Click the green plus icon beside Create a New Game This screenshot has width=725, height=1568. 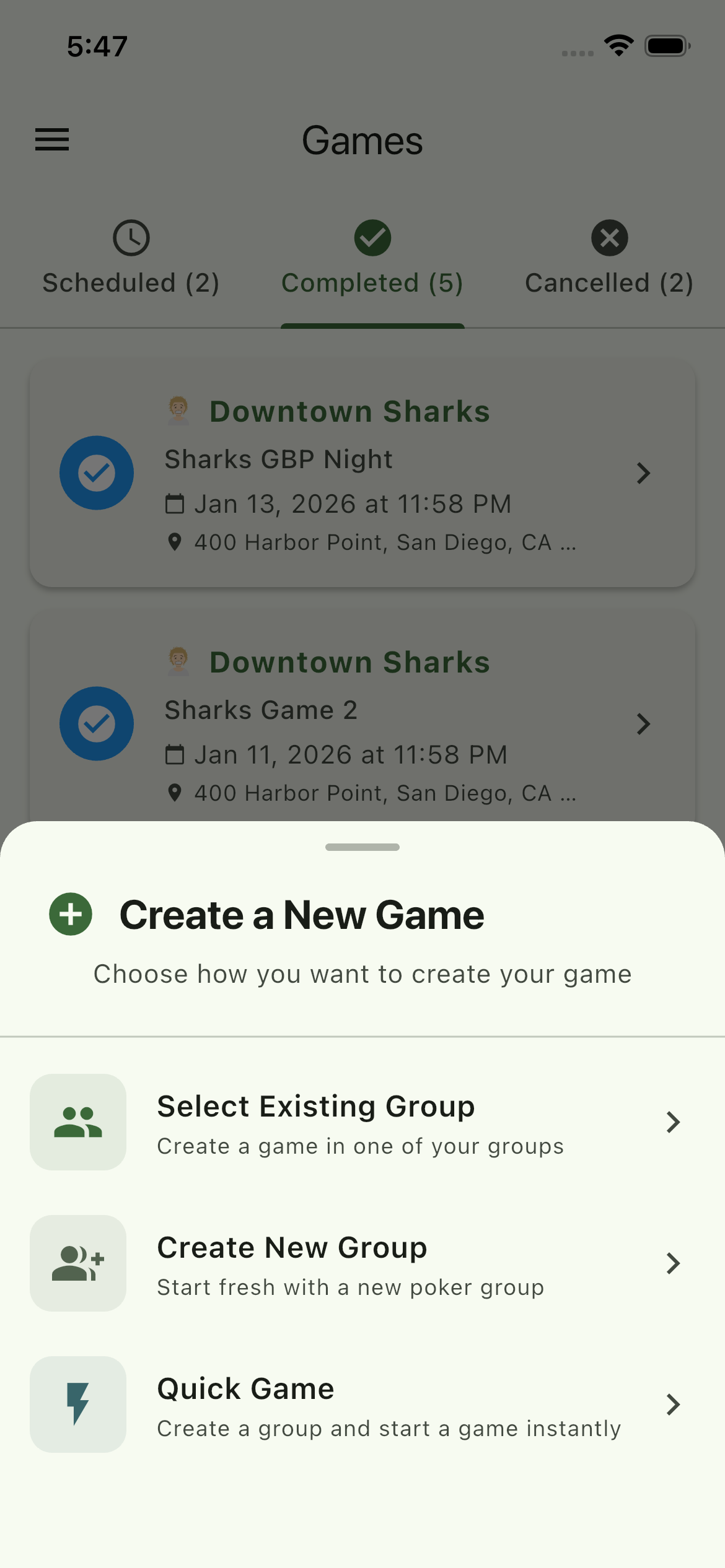tap(70, 914)
